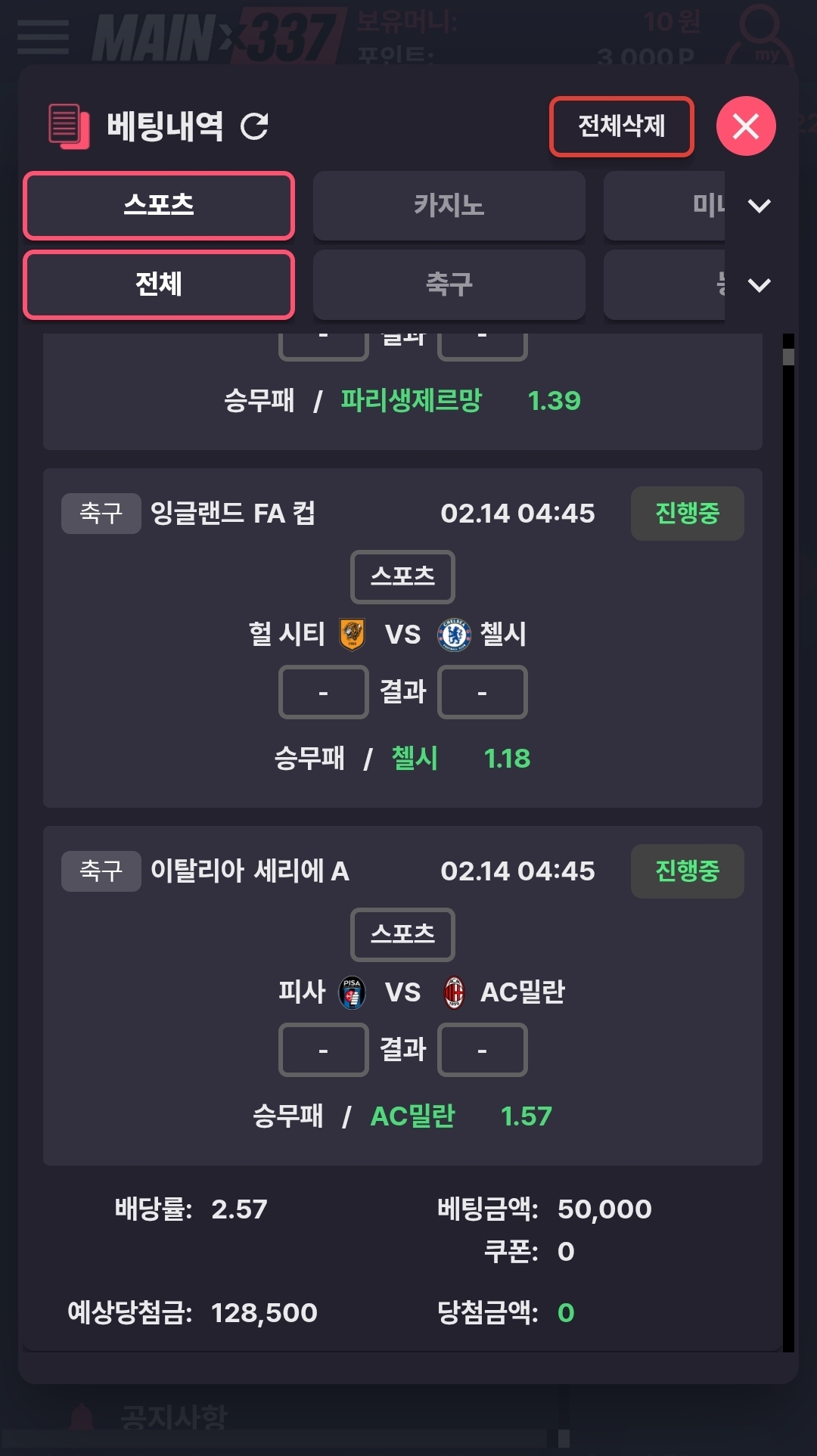This screenshot has height=1456, width=817.
Task: Expand the sport filter row chevron
Action: [x=759, y=285]
